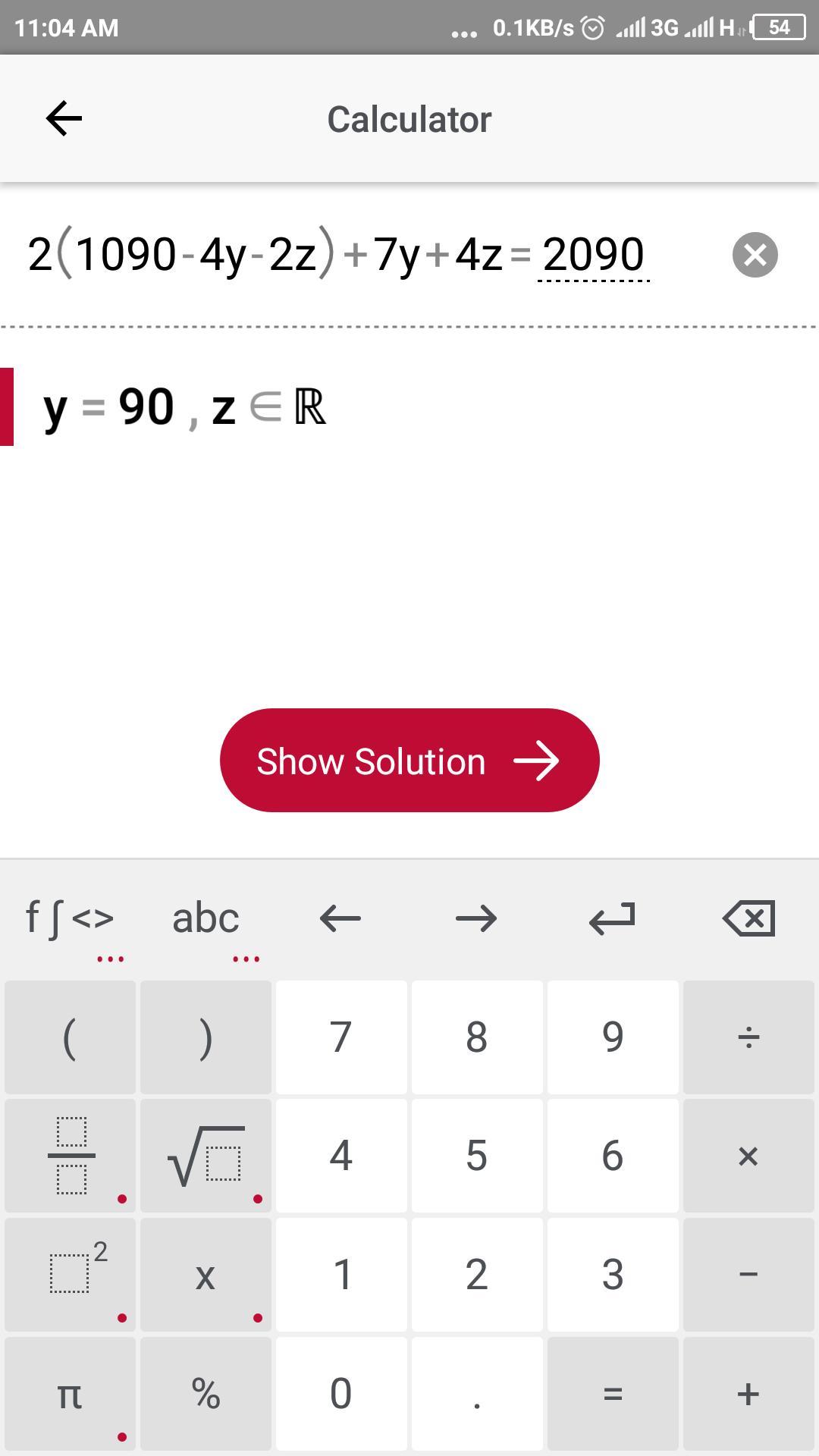The height and width of the screenshot is (1456, 819).
Task: Switch to the abc keyboard tab
Action: point(206,918)
